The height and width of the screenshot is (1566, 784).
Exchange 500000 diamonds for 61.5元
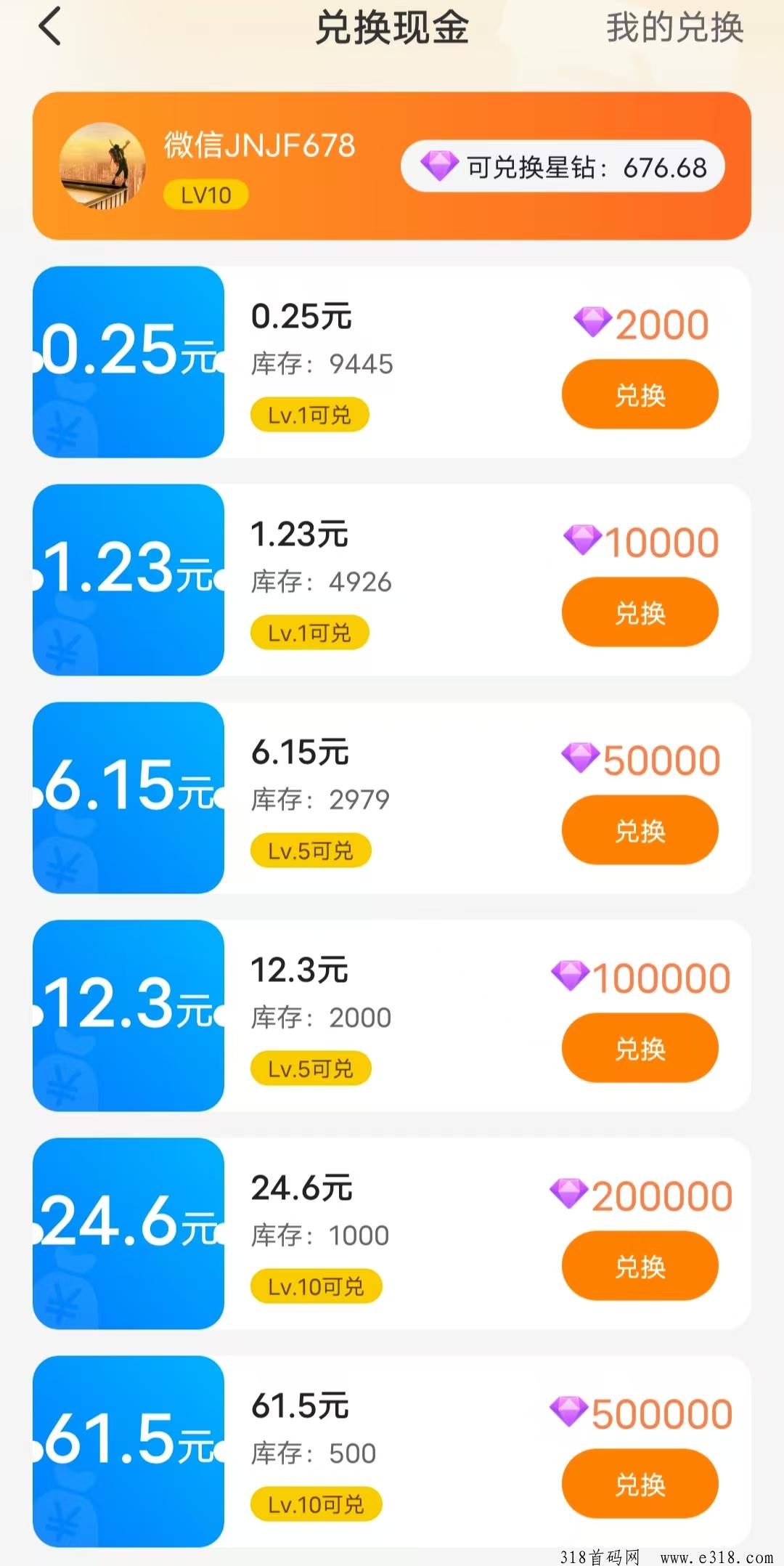pyautogui.click(x=640, y=1484)
